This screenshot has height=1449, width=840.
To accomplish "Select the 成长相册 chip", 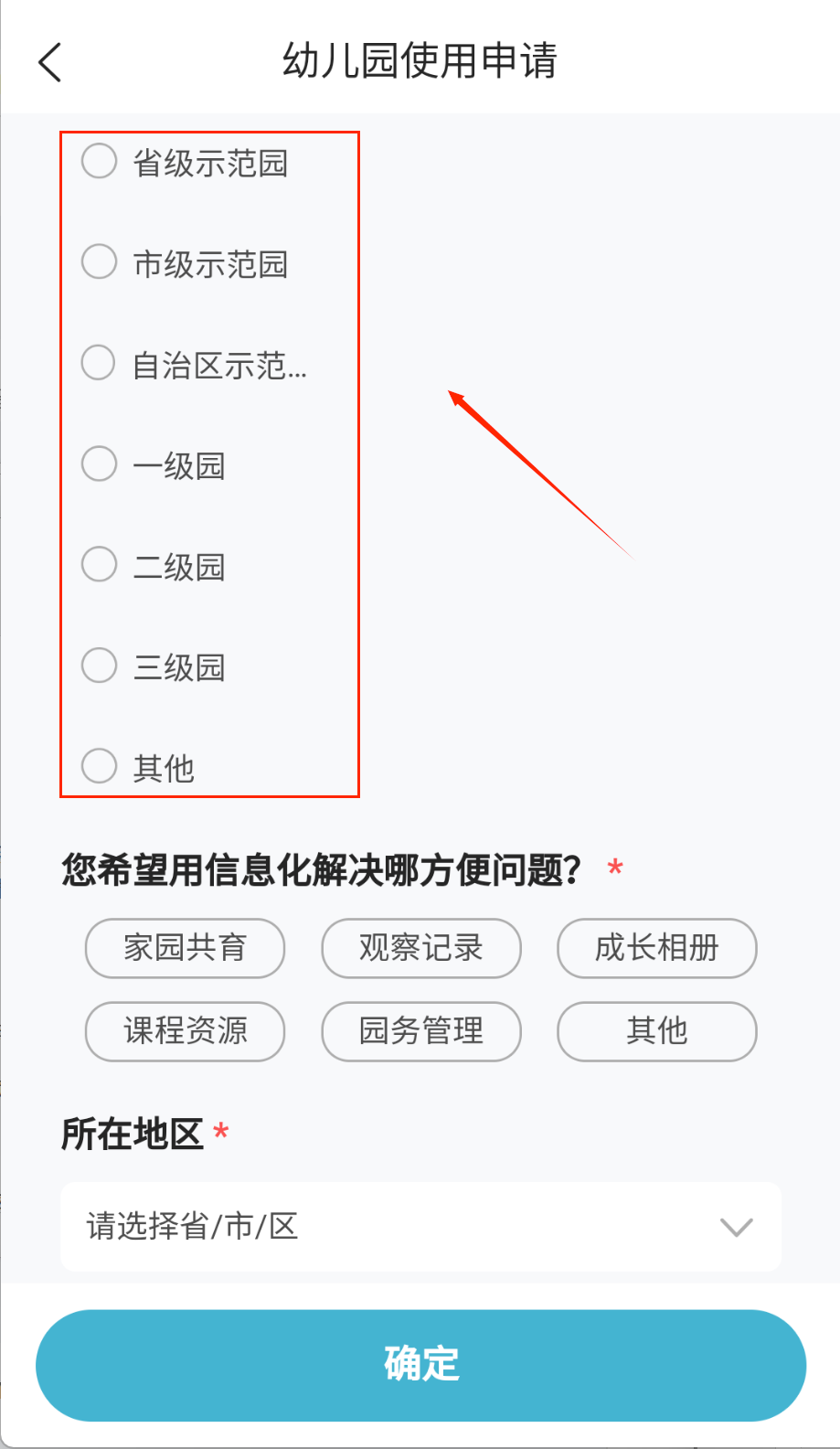I will [656, 948].
